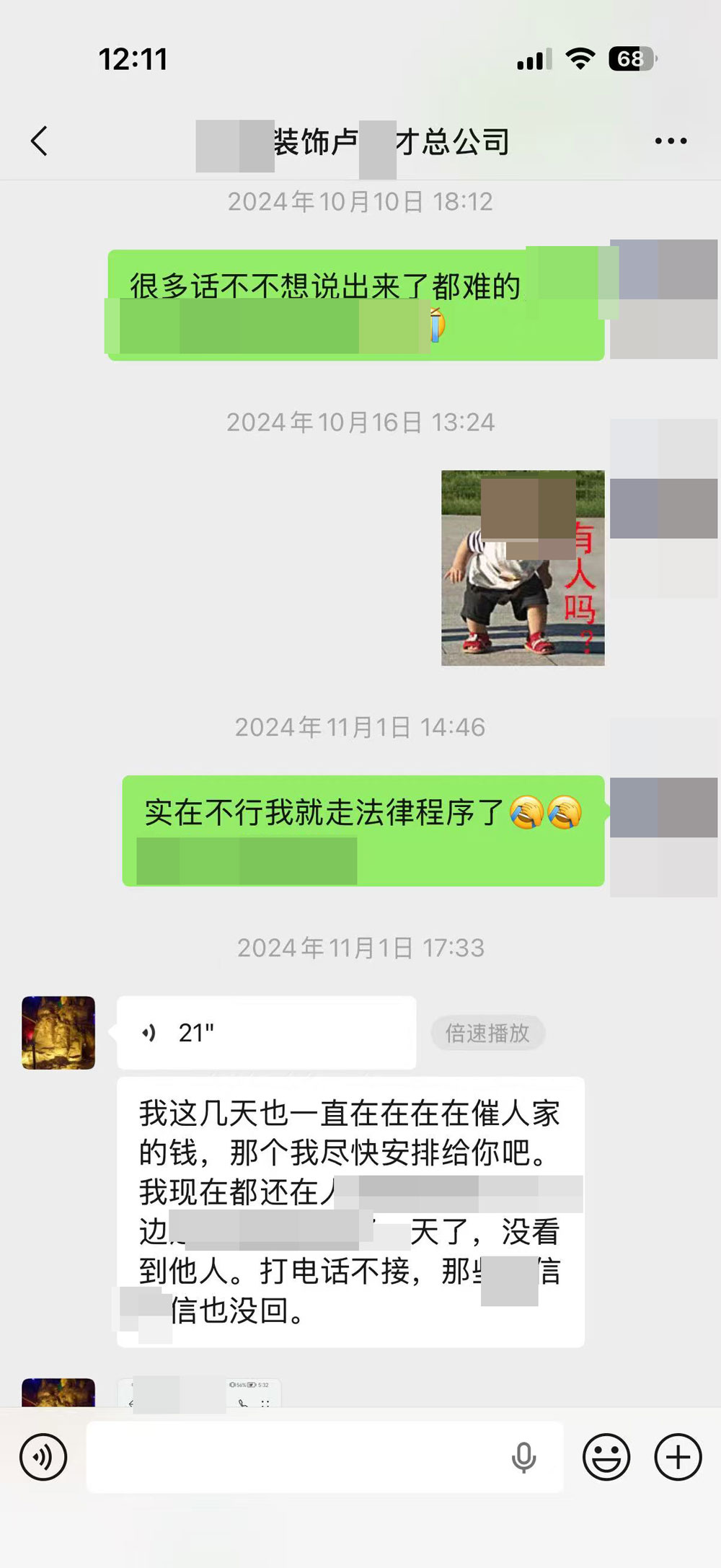View the contact's avatar beside the voice message
The image size is (721, 1568).
tap(58, 1033)
